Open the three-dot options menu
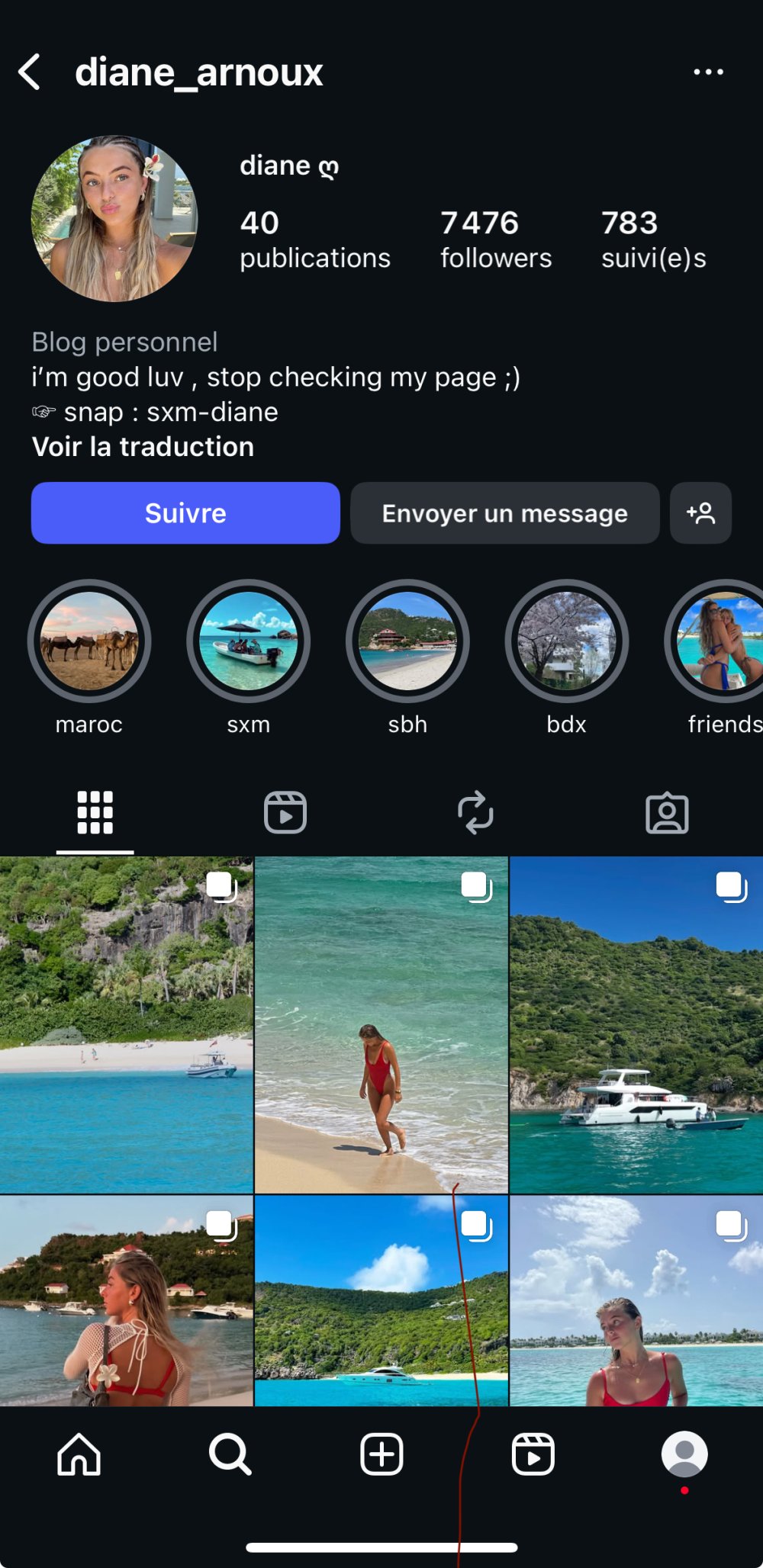 pyautogui.click(x=708, y=72)
